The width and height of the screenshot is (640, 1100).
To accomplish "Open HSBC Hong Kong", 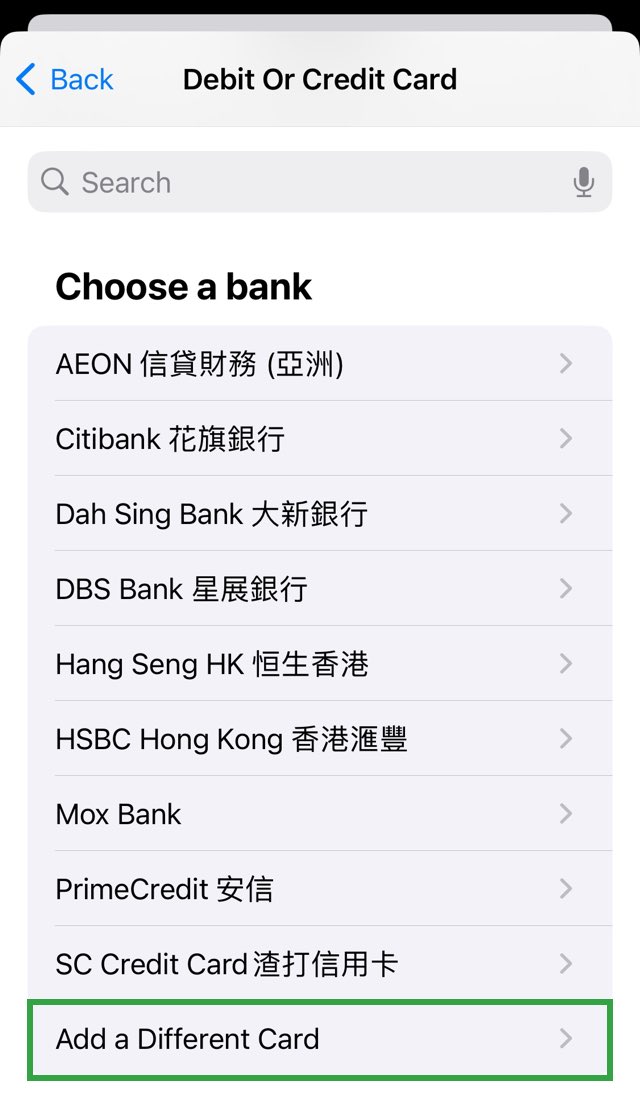I will (x=320, y=739).
